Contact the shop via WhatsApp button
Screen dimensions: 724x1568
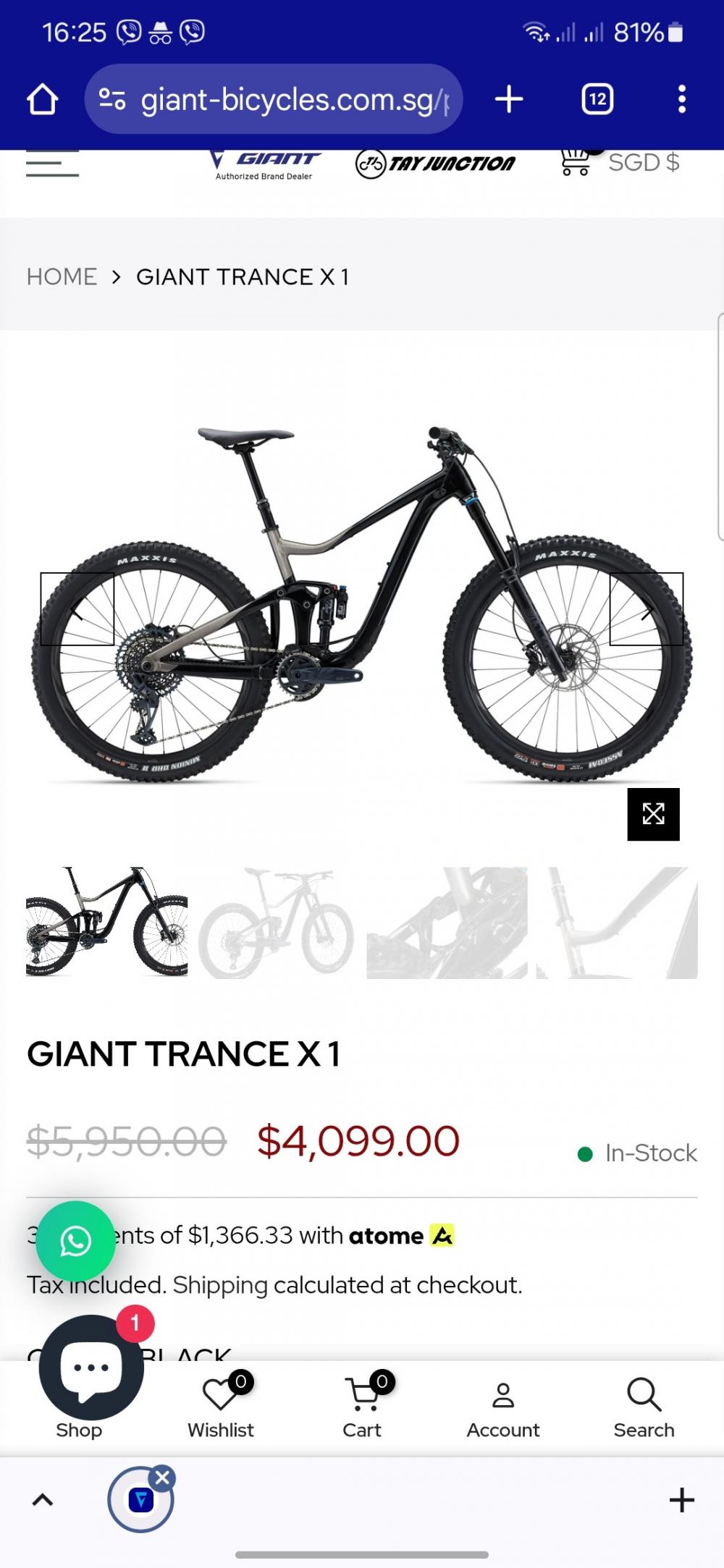pyautogui.click(x=75, y=1241)
